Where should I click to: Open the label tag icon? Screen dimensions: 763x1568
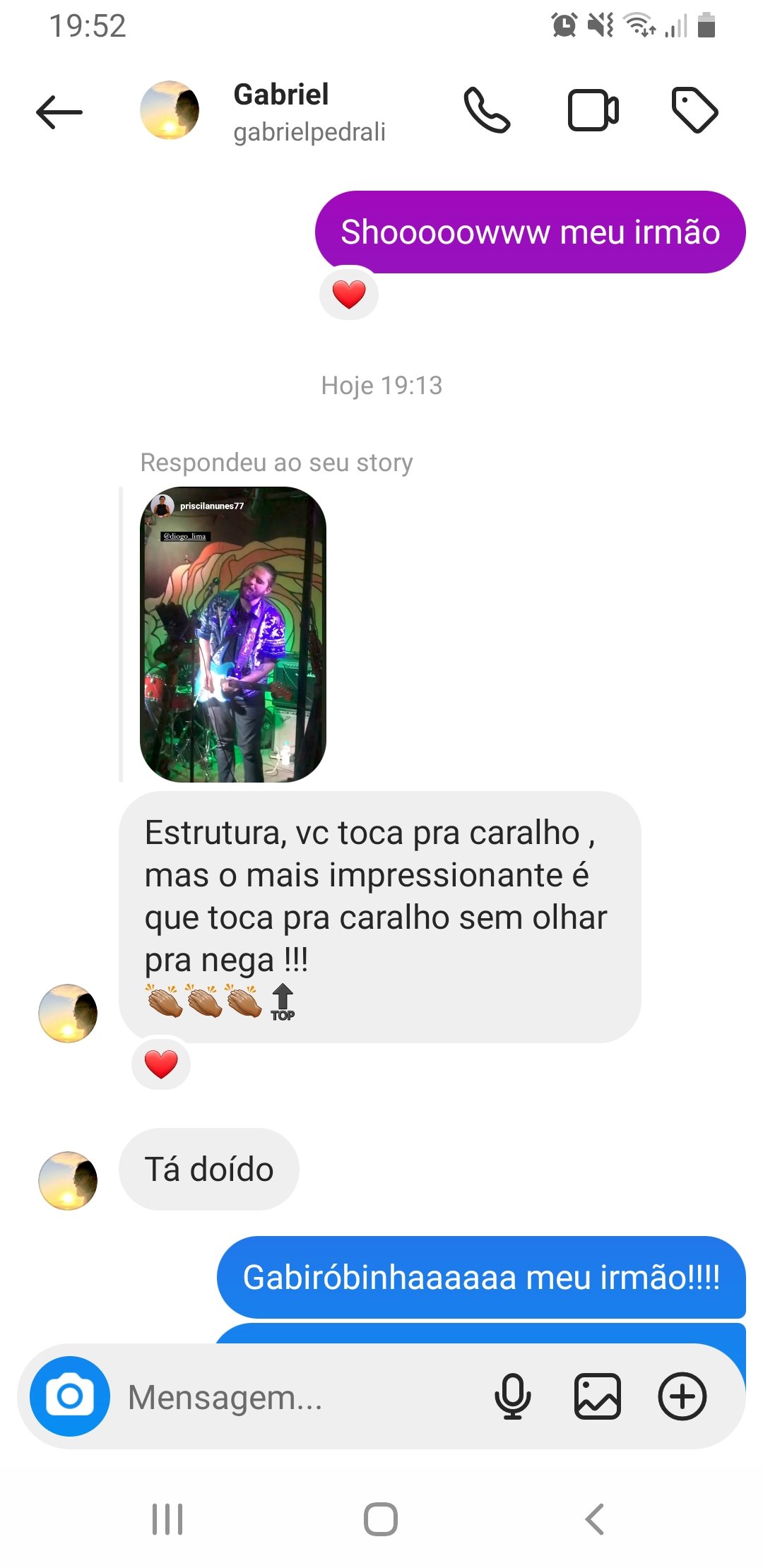(x=694, y=111)
